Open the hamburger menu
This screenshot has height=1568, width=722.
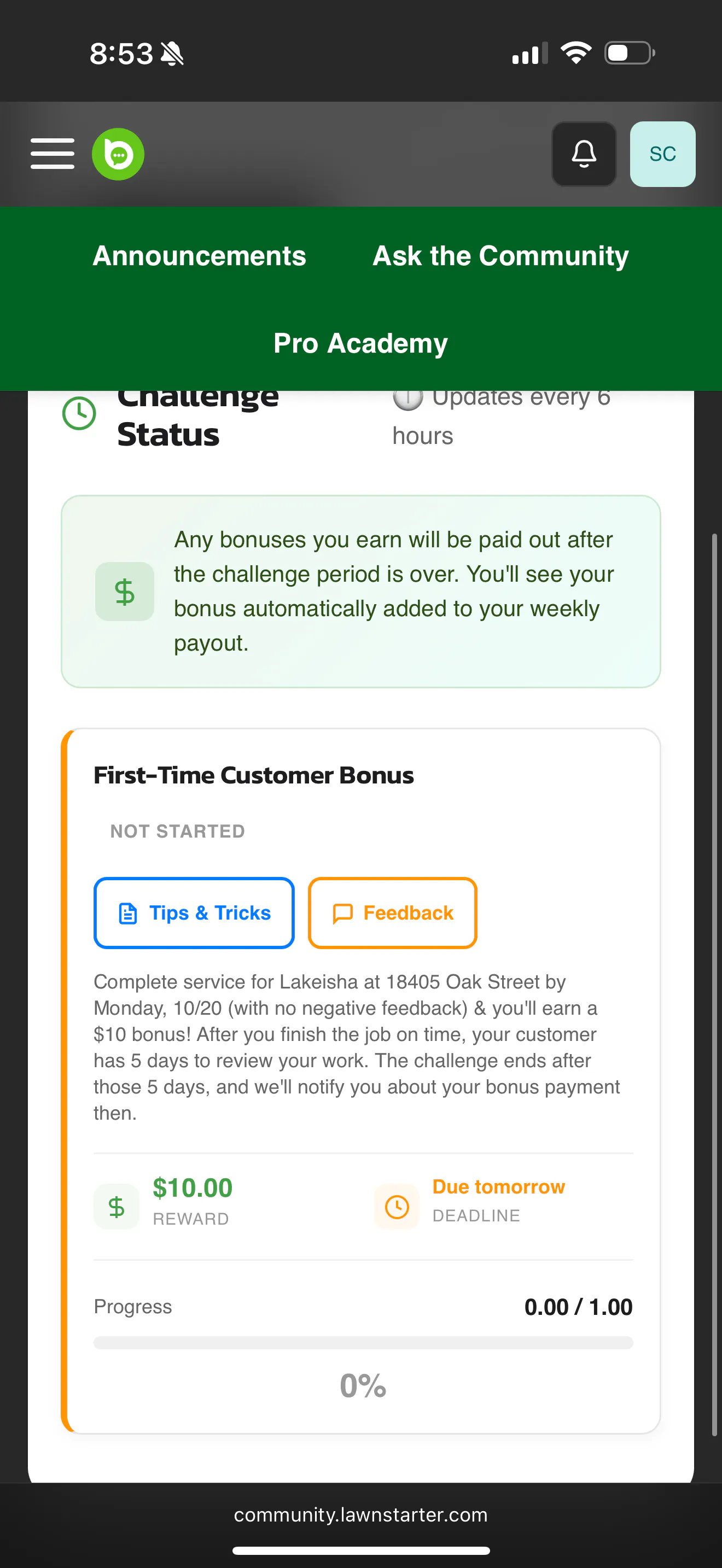(x=53, y=154)
